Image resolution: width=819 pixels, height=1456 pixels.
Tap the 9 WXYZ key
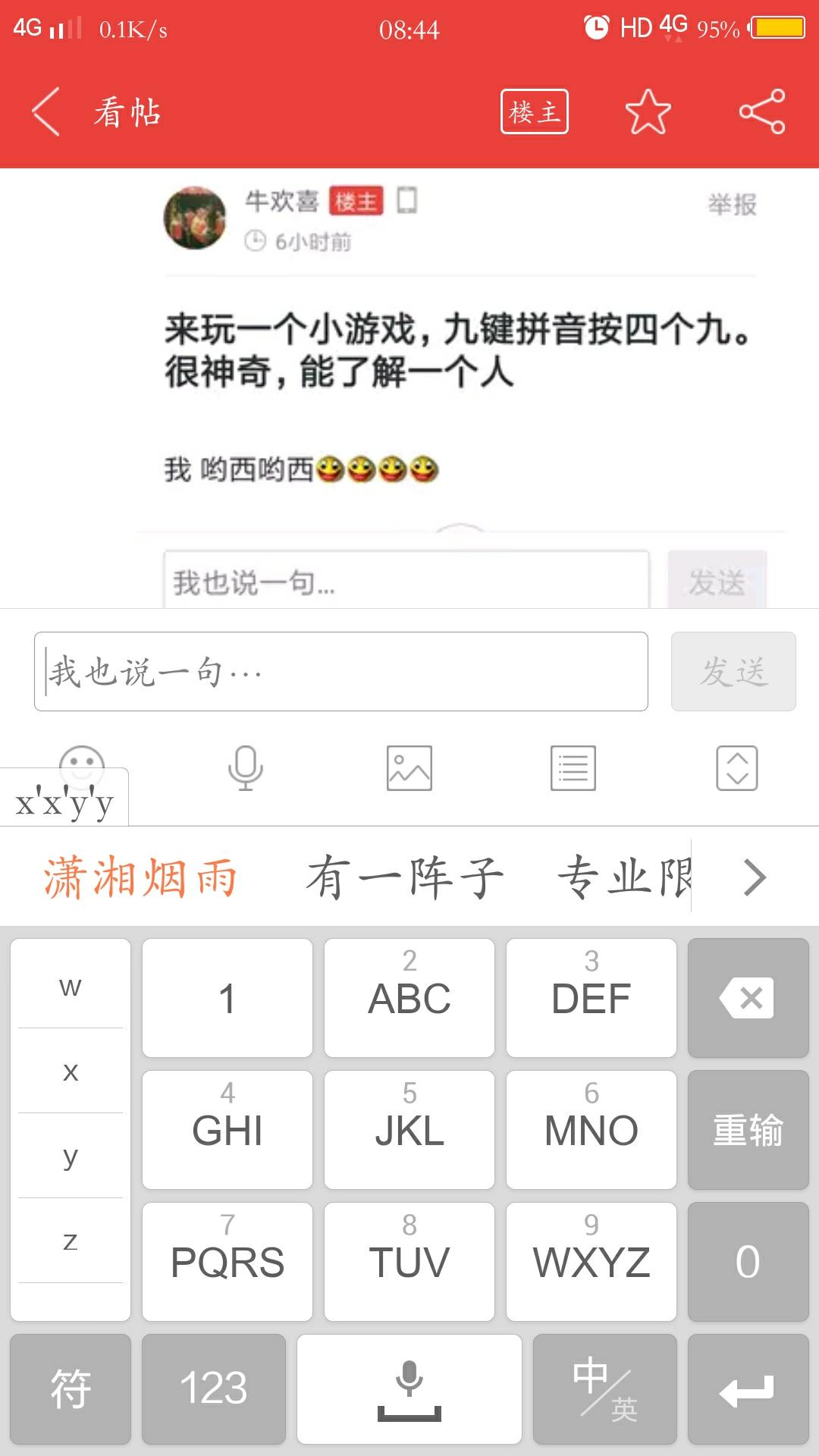coord(591,1261)
